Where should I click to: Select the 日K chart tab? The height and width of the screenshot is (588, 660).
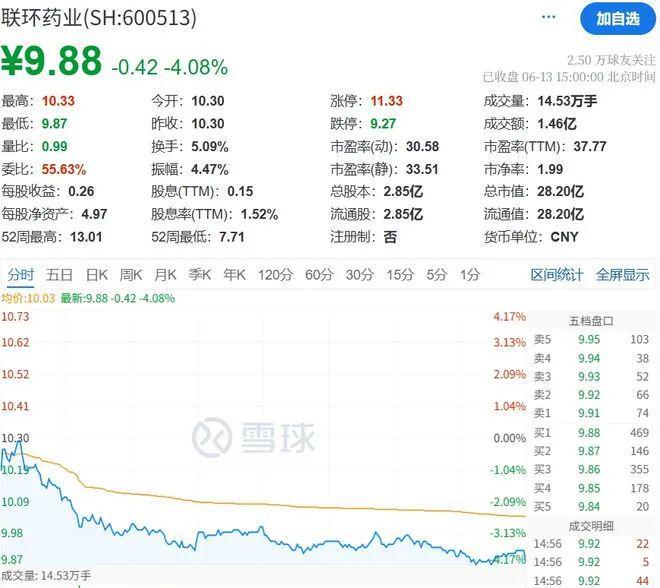point(96,274)
